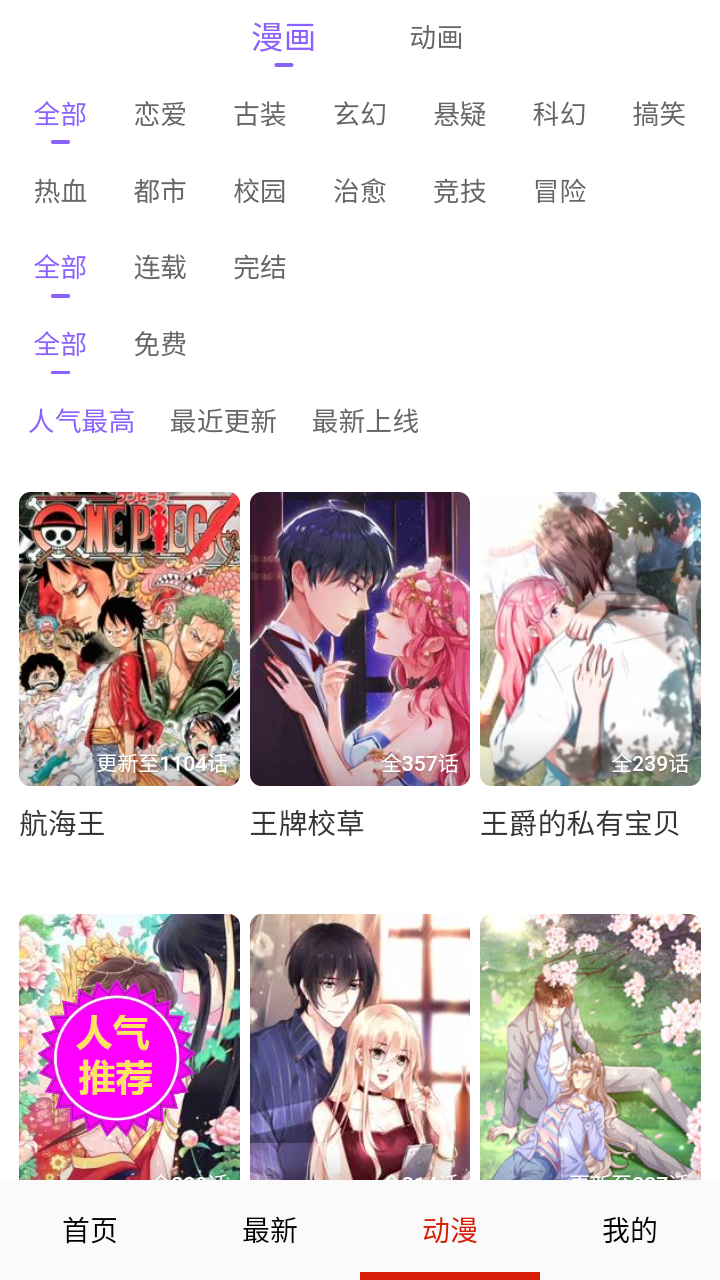
Task: Select 校园 genre filter
Action: 260,191
